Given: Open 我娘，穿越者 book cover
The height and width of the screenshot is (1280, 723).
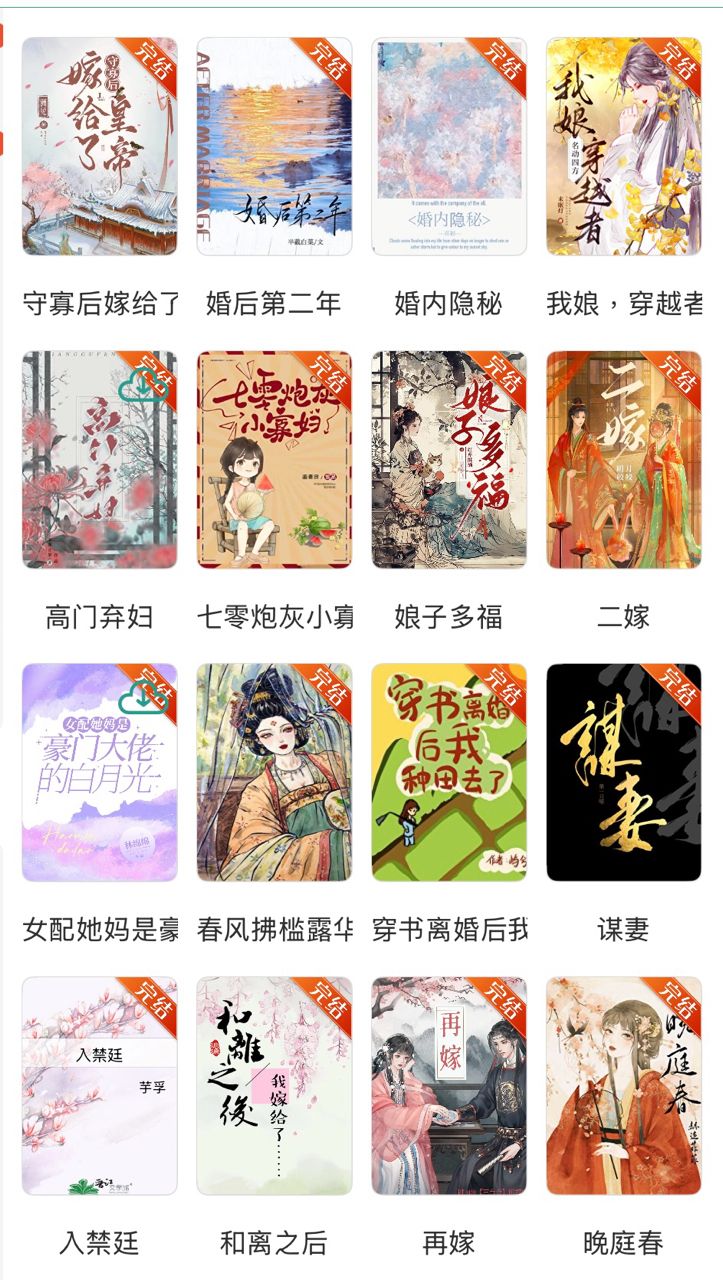Looking at the screenshot, I should [x=623, y=147].
